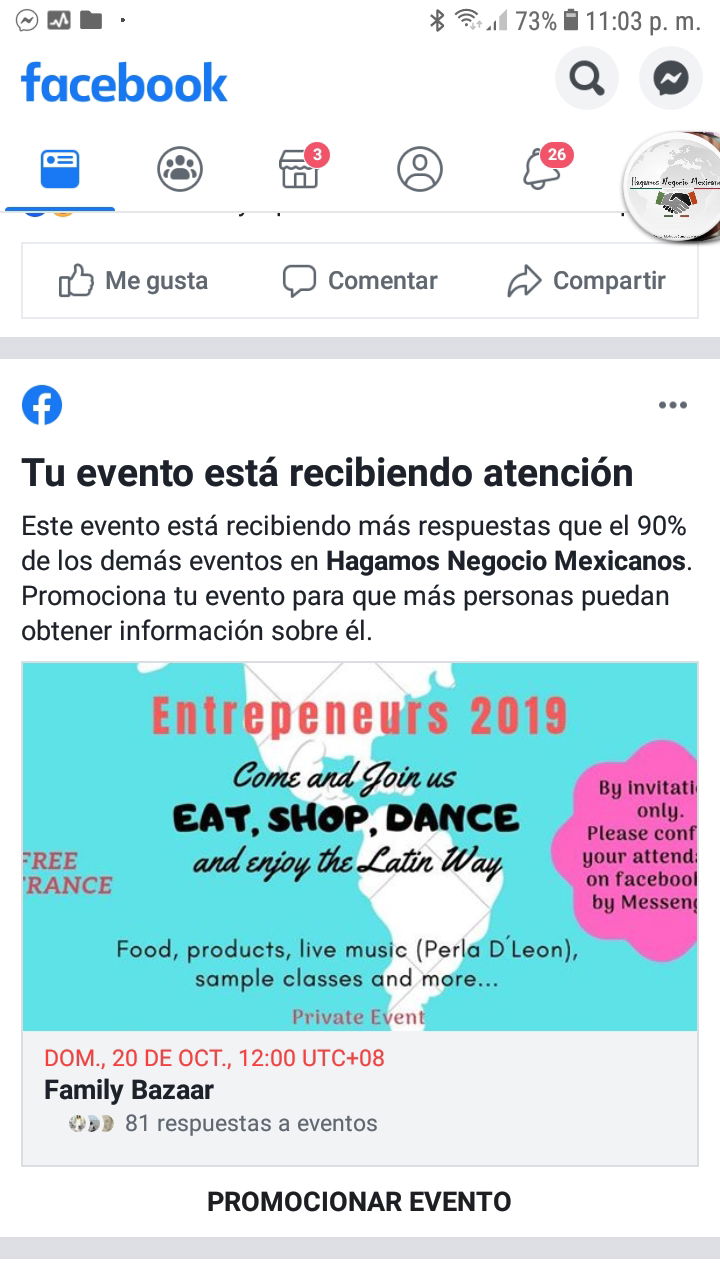Viewport: 720px width, 1280px height.
Task: Open the three-dot options menu on the post
Action: click(673, 404)
